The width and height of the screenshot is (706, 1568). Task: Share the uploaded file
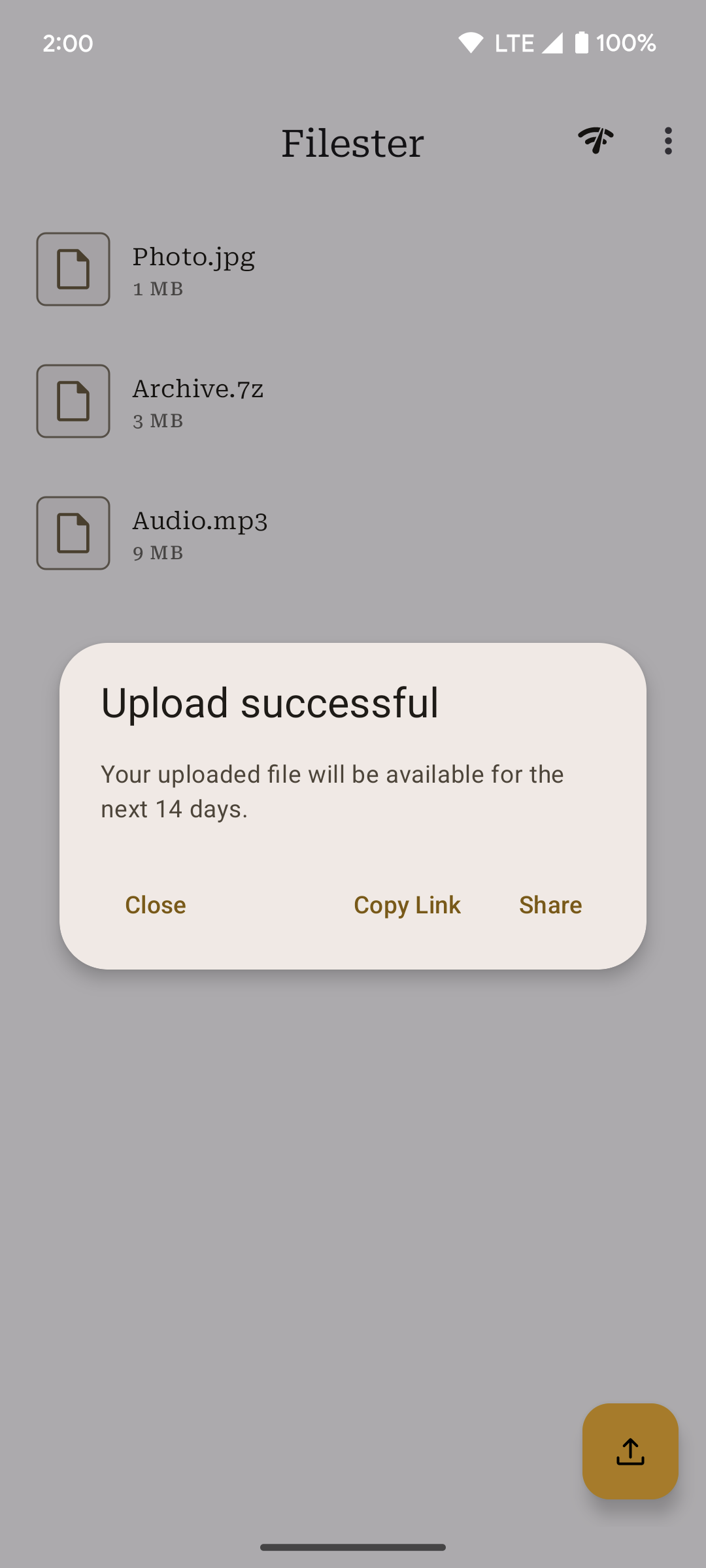pyautogui.click(x=550, y=905)
